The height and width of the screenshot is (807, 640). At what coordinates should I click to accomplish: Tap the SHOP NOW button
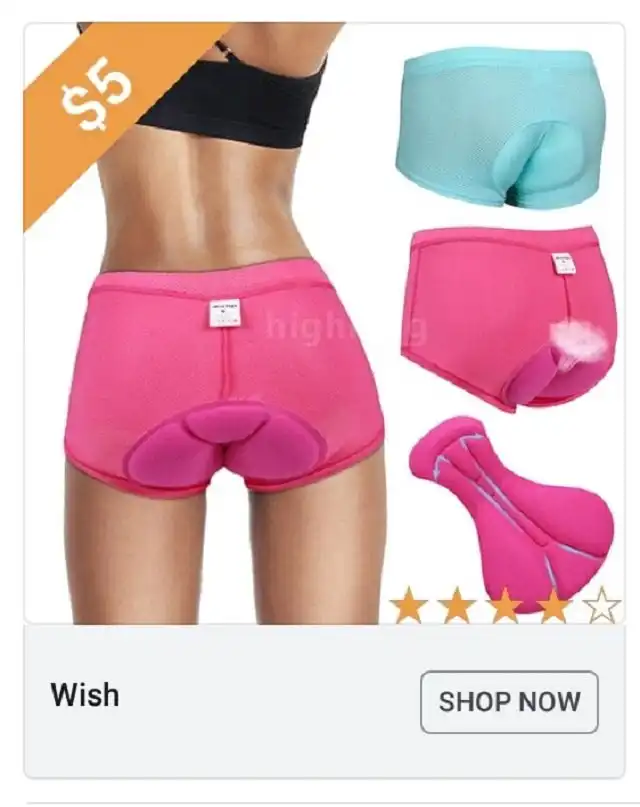[509, 702]
